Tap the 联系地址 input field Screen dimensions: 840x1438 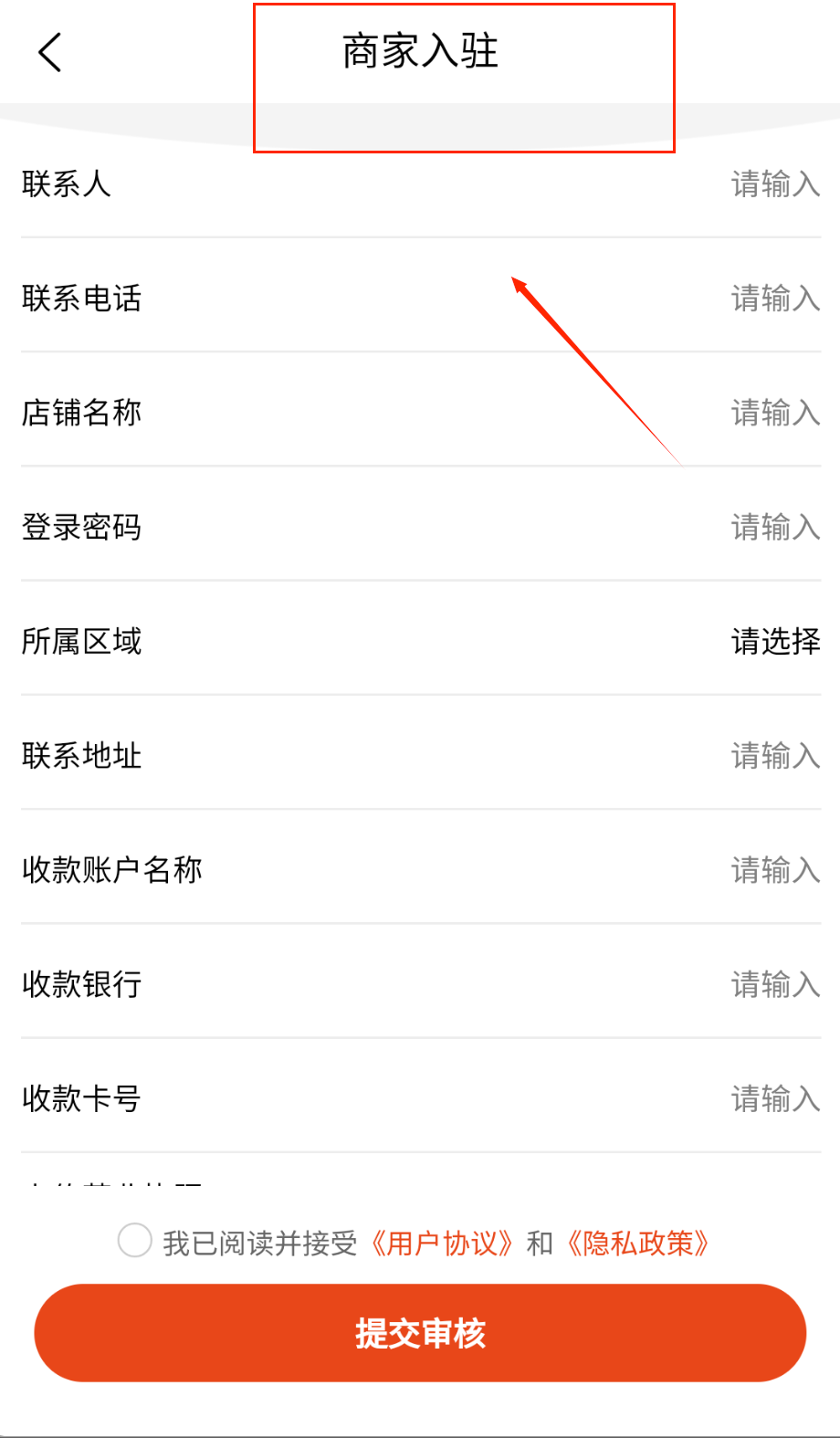774,756
